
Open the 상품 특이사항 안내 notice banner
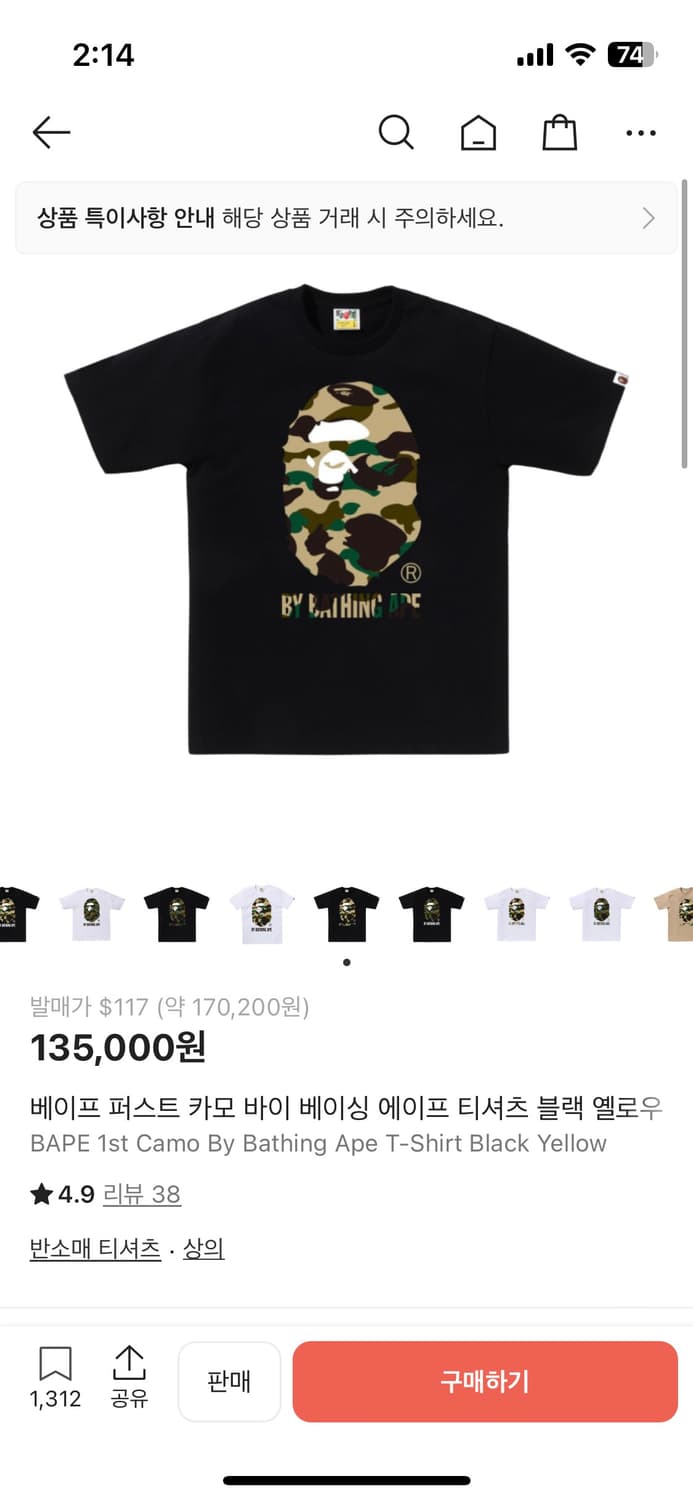click(346, 218)
